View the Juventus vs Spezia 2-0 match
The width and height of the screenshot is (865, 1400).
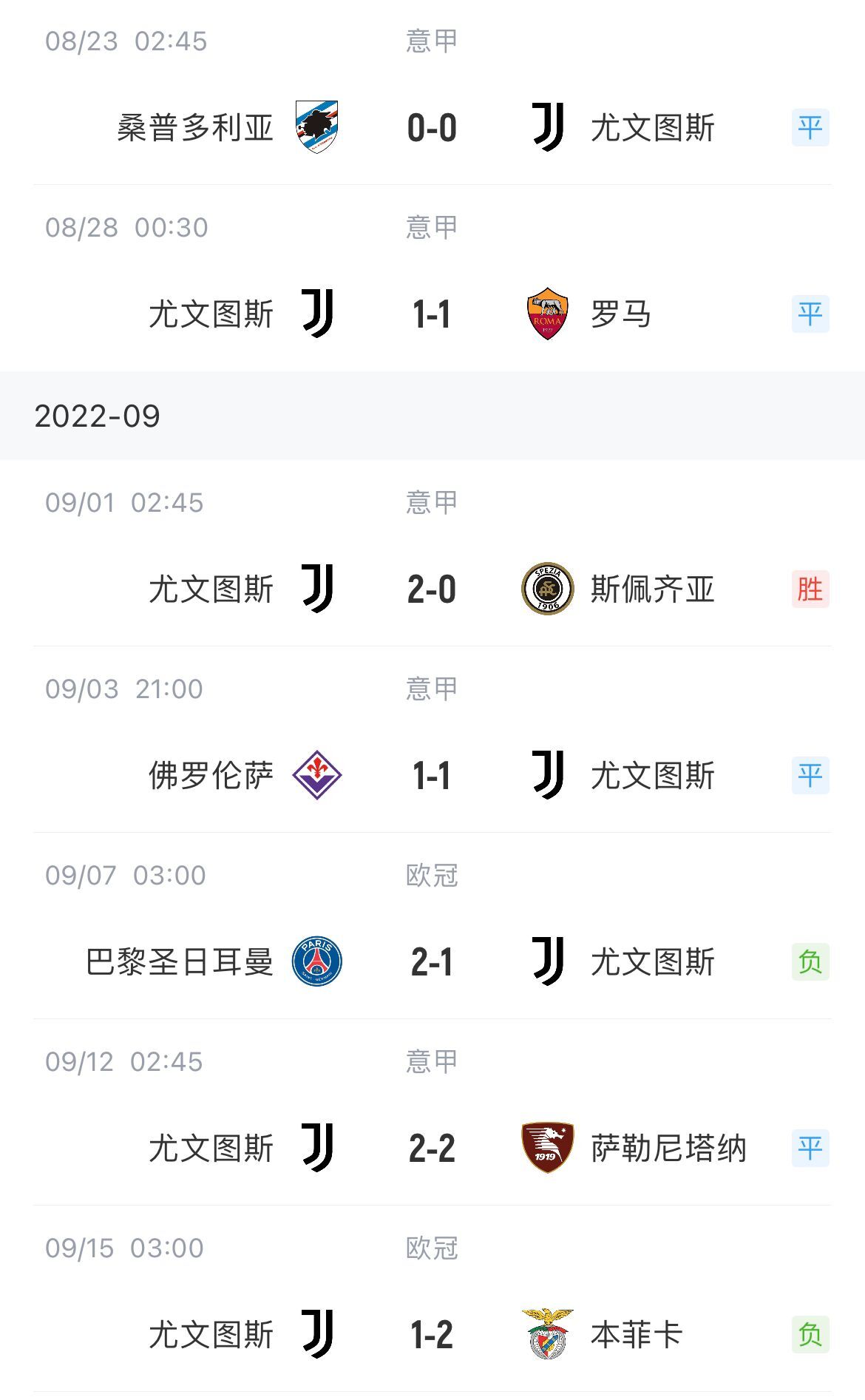tap(432, 553)
